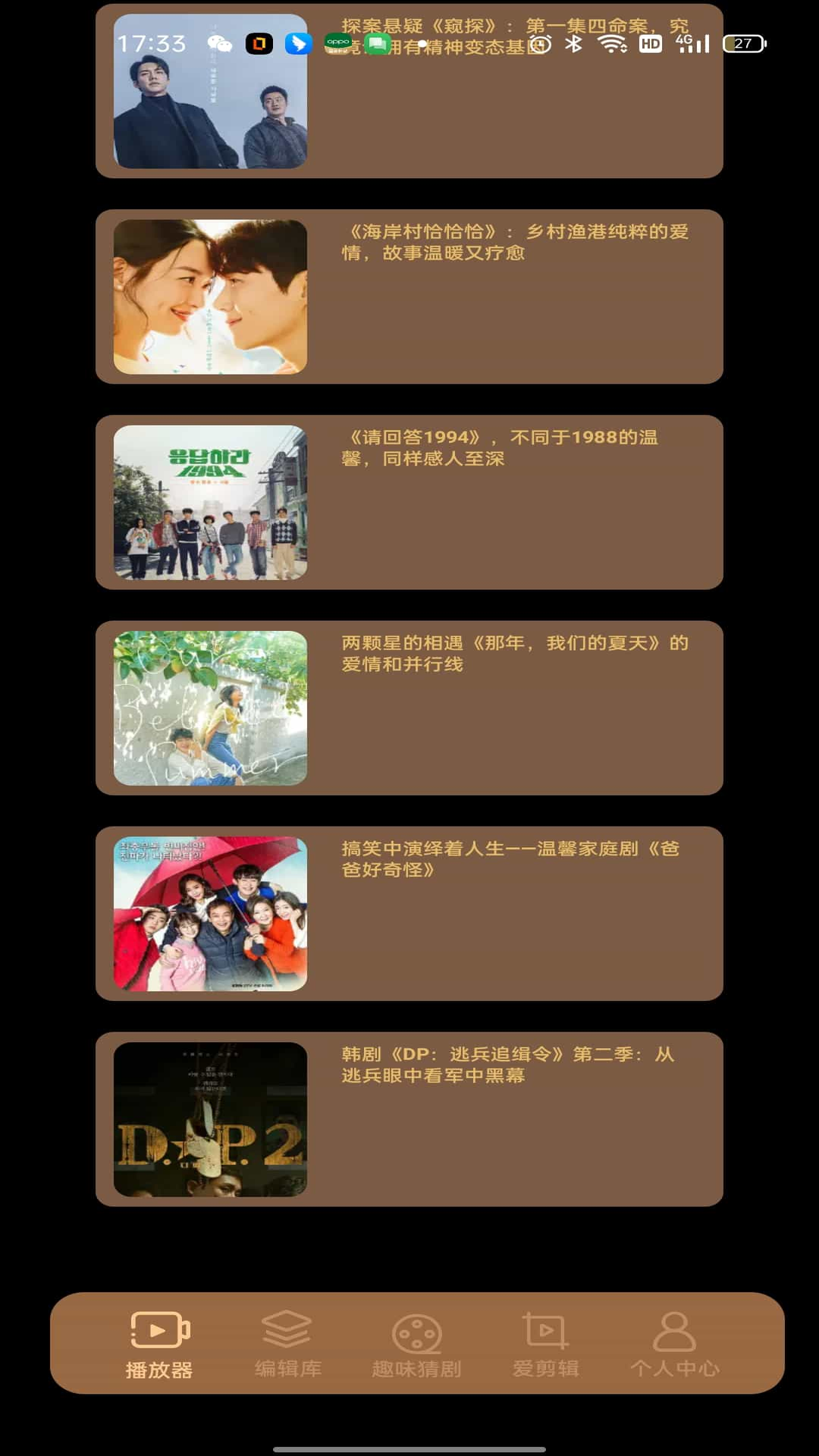Go to the 趣味猜剧 tab
Viewport: 819px width, 1456px height.
click(x=416, y=1344)
